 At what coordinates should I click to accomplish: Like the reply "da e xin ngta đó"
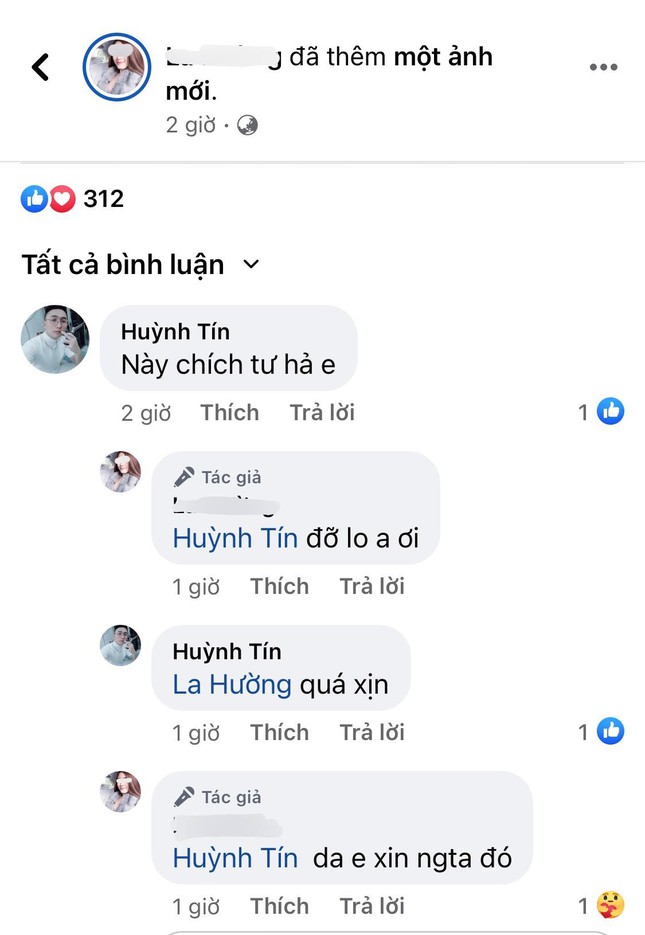(x=279, y=906)
